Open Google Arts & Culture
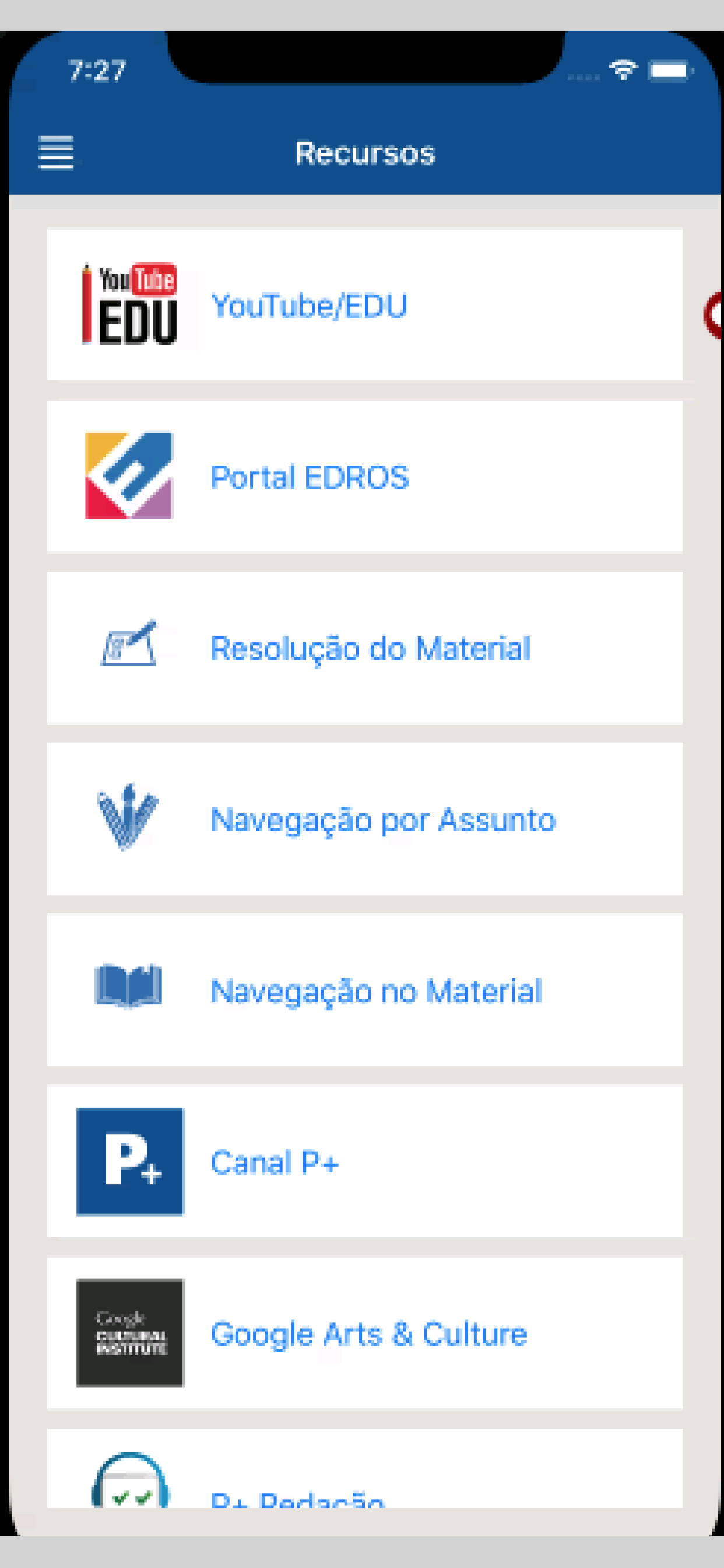This screenshot has width=724, height=1568. pos(364,1333)
